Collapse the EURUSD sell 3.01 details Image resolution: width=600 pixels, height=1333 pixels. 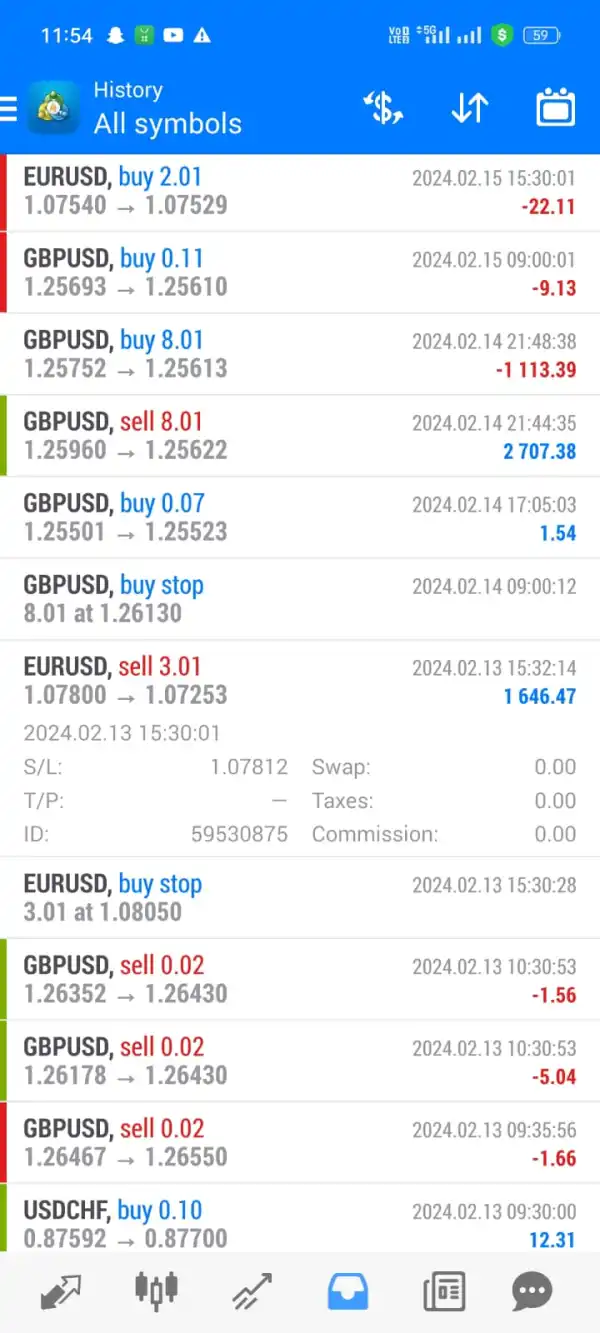[x=300, y=681]
